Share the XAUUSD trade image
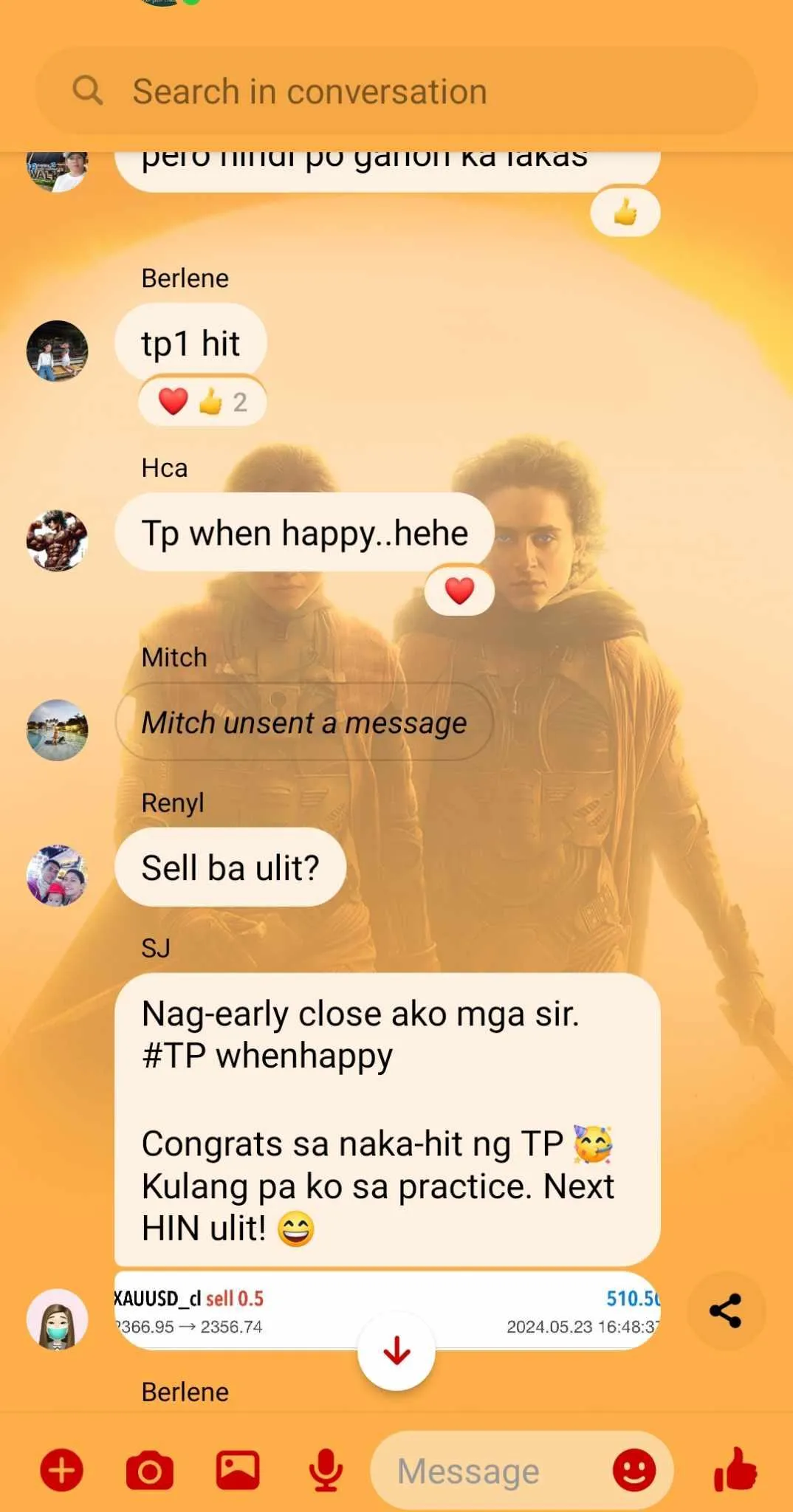The height and width of the screenshot is (1512, 793). [726, 1310]
